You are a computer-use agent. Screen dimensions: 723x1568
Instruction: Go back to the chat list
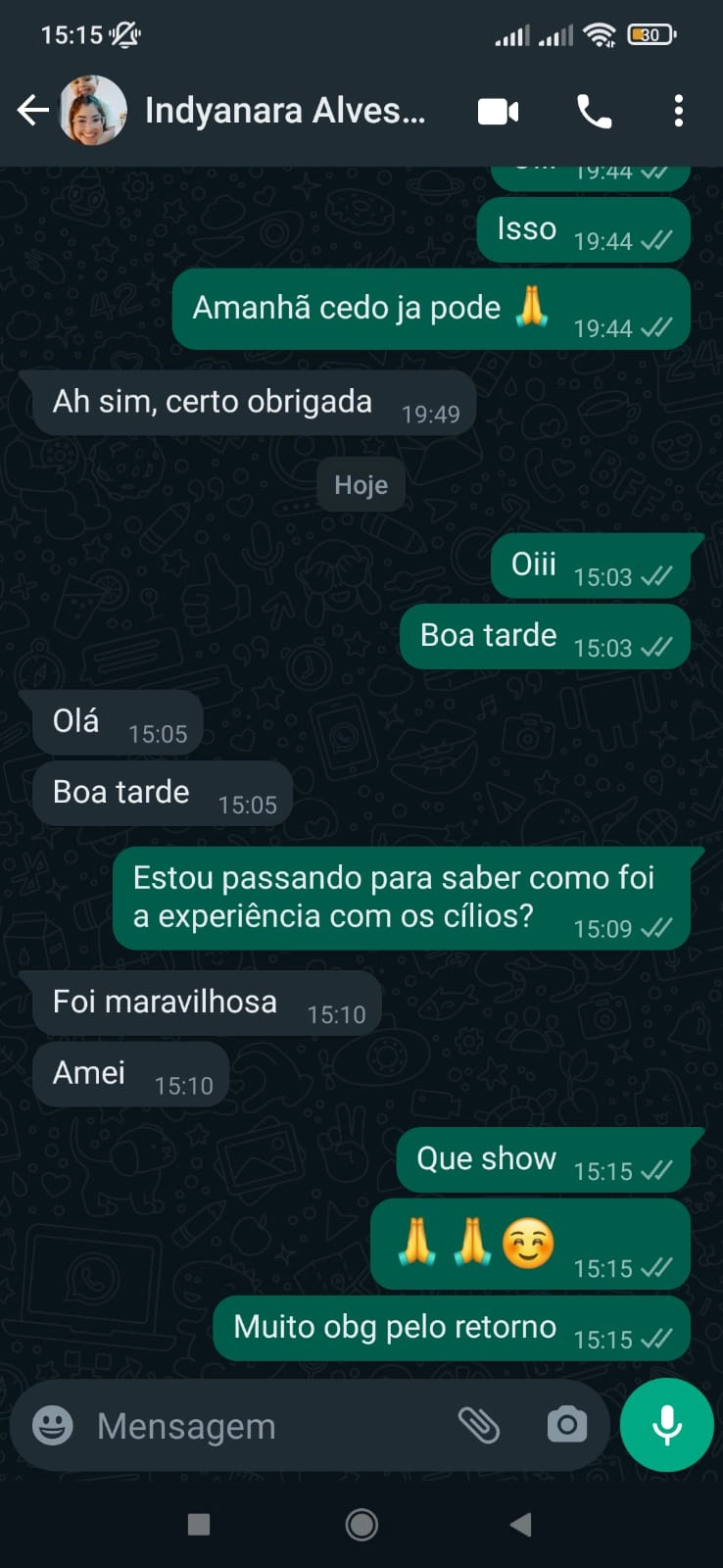[x=32, y=111]
